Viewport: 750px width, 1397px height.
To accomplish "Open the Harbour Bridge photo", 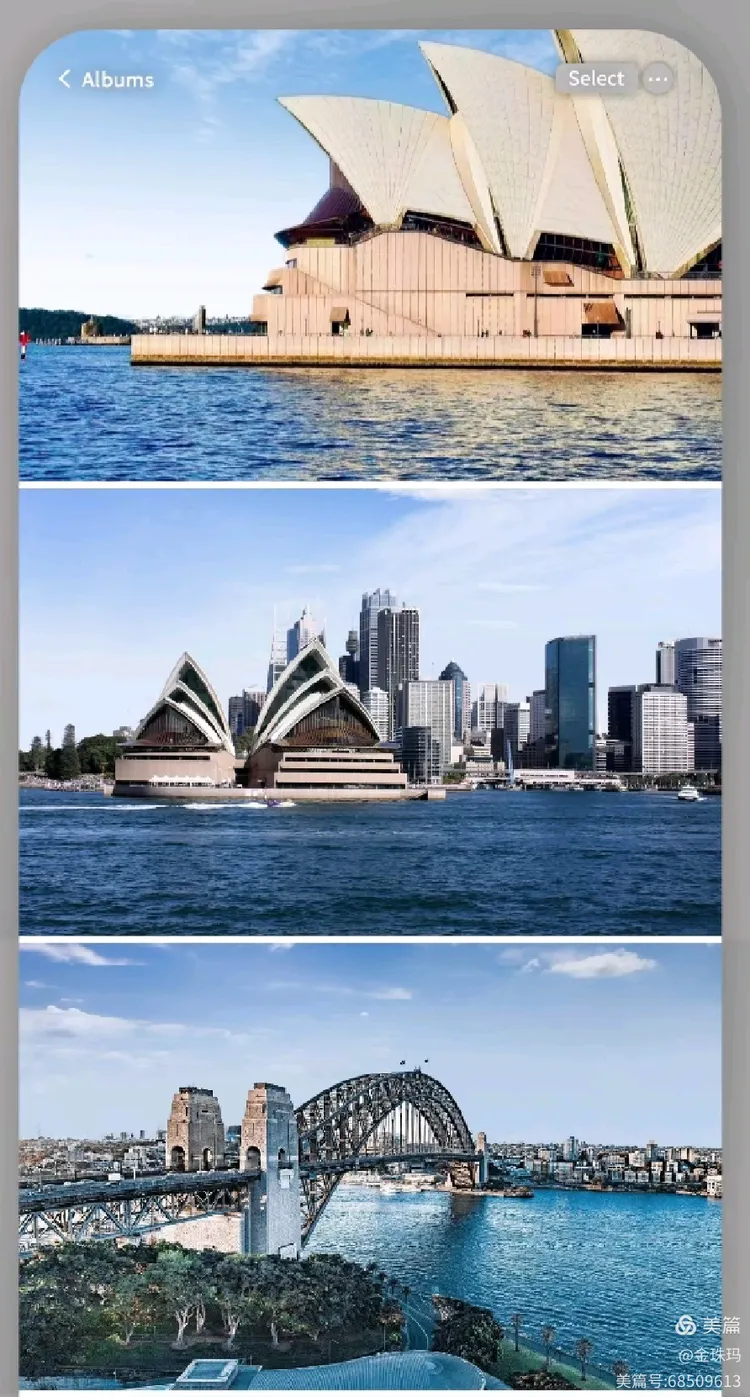I will point(370,1166).
